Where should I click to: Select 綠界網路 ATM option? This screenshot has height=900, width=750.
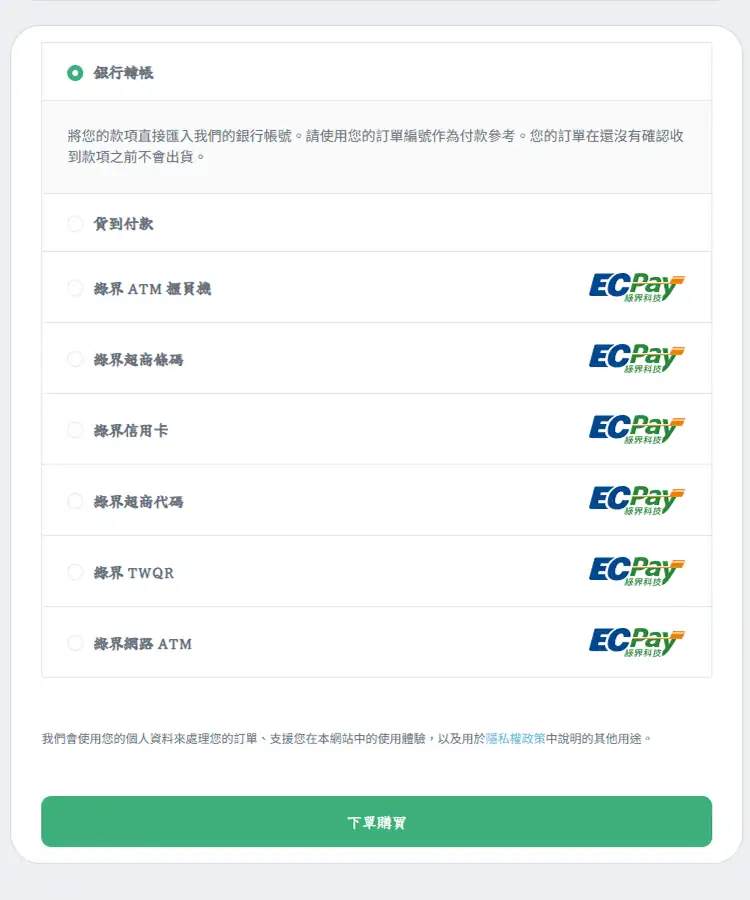[75, 643]
